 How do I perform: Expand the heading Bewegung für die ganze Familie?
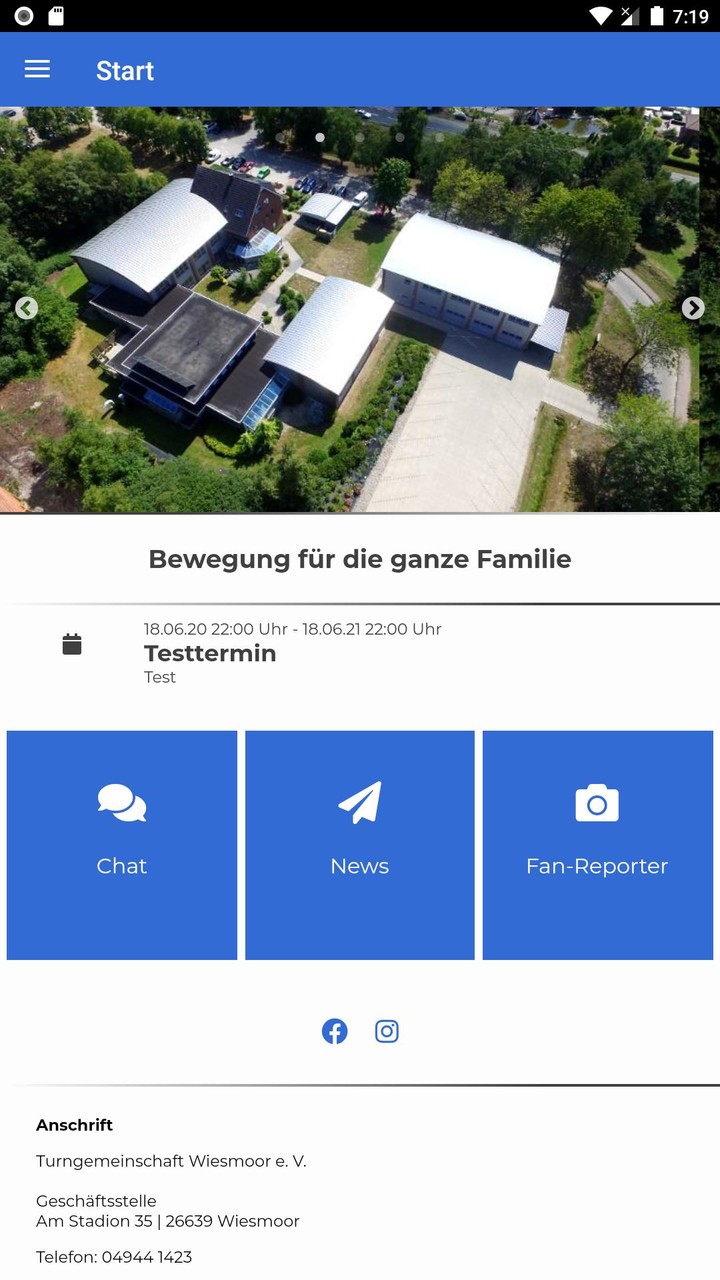coord(359,559)
